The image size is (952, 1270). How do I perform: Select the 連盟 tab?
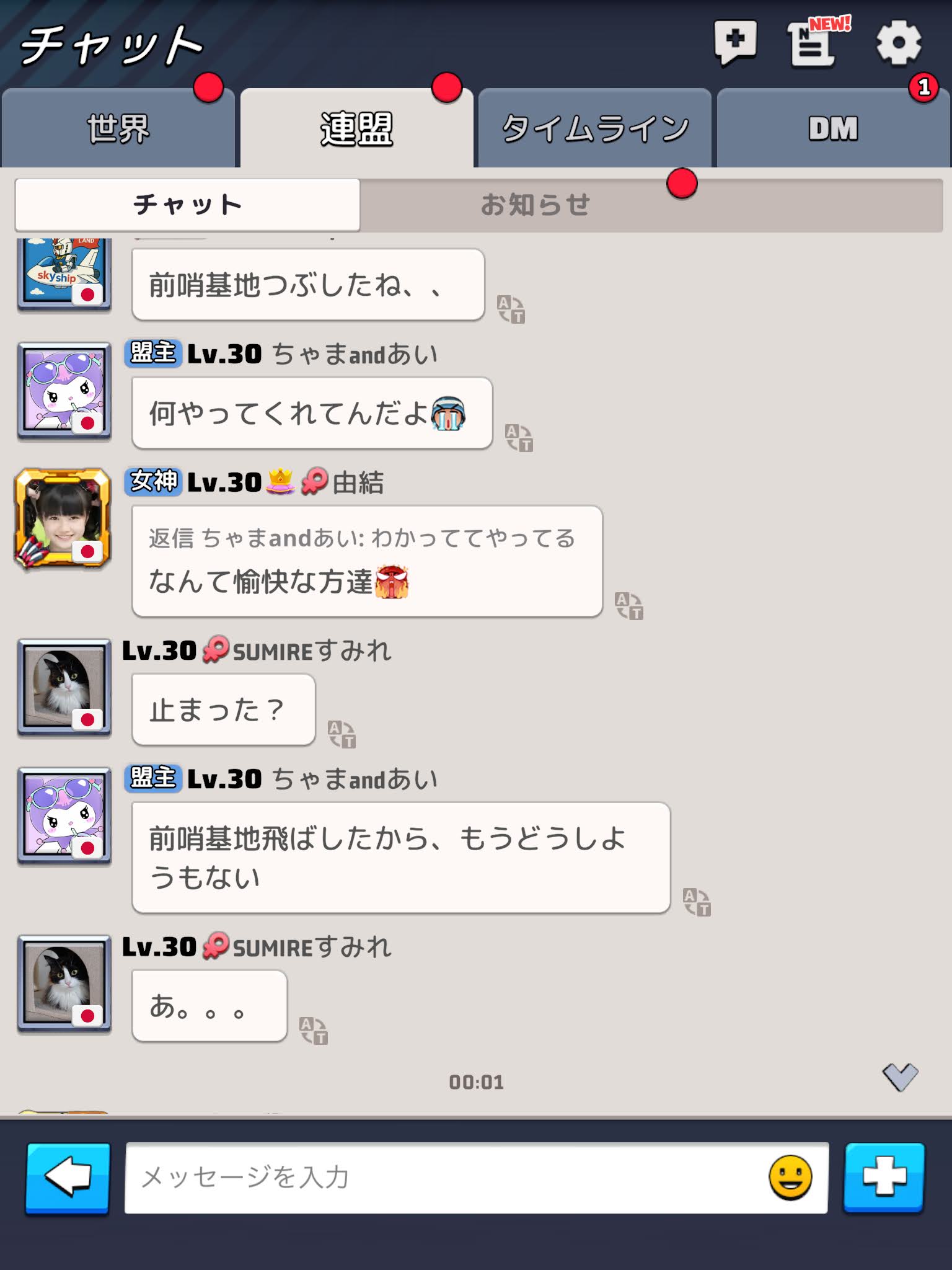pyautogui.click(x=356, y=129)
